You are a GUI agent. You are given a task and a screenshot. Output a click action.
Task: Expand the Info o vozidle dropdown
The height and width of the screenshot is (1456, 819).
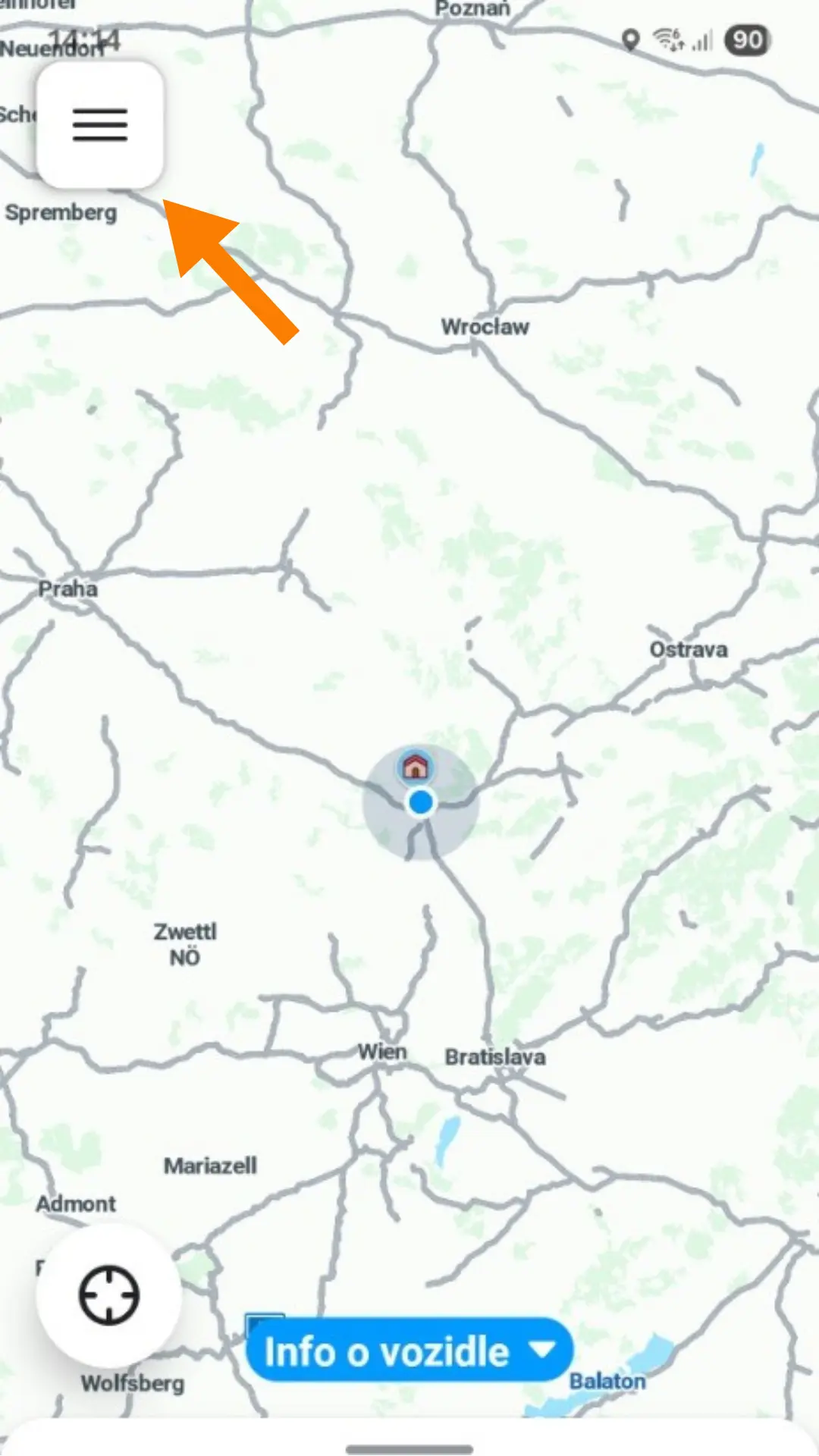pyautogui.click(x=409, y=1351)
